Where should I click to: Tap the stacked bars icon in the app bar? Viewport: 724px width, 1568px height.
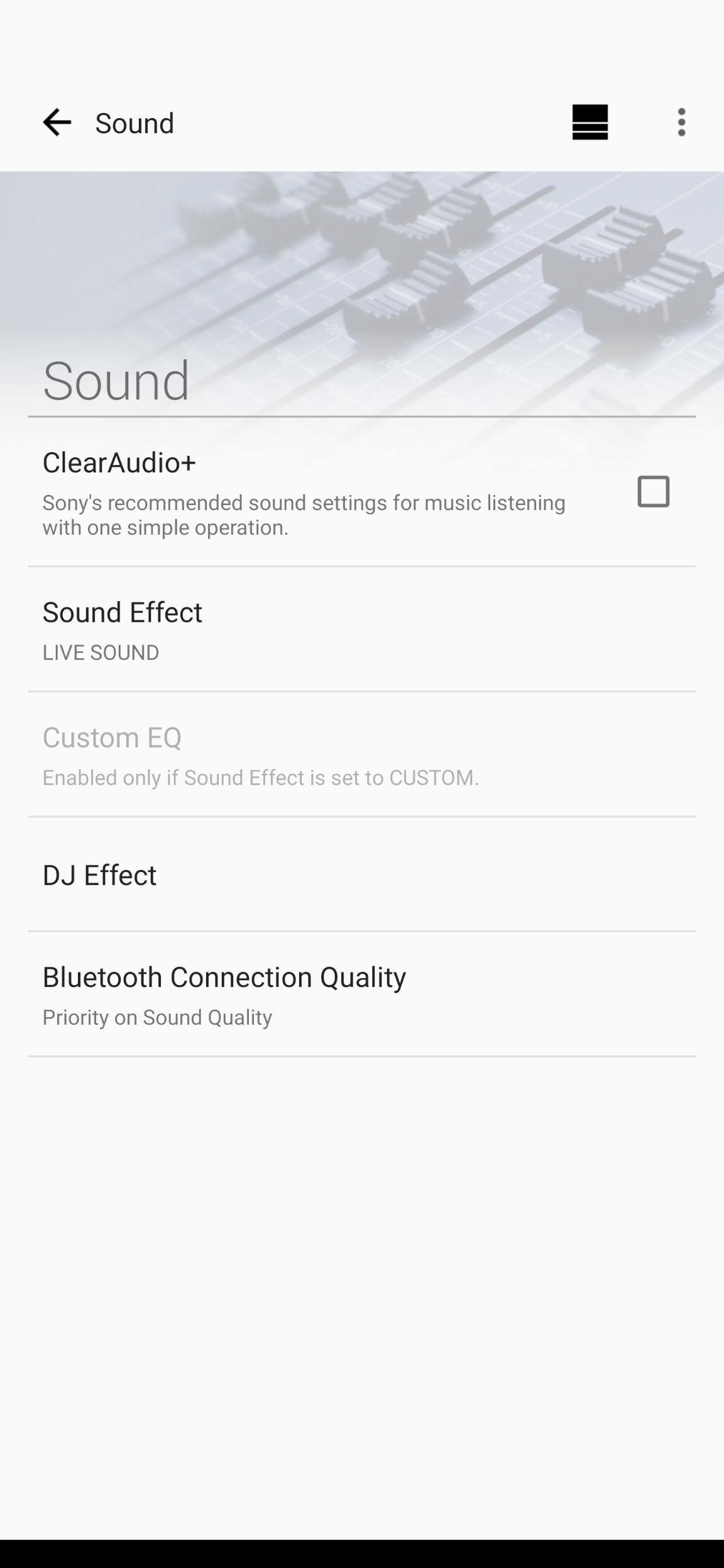tap(590, 122)
